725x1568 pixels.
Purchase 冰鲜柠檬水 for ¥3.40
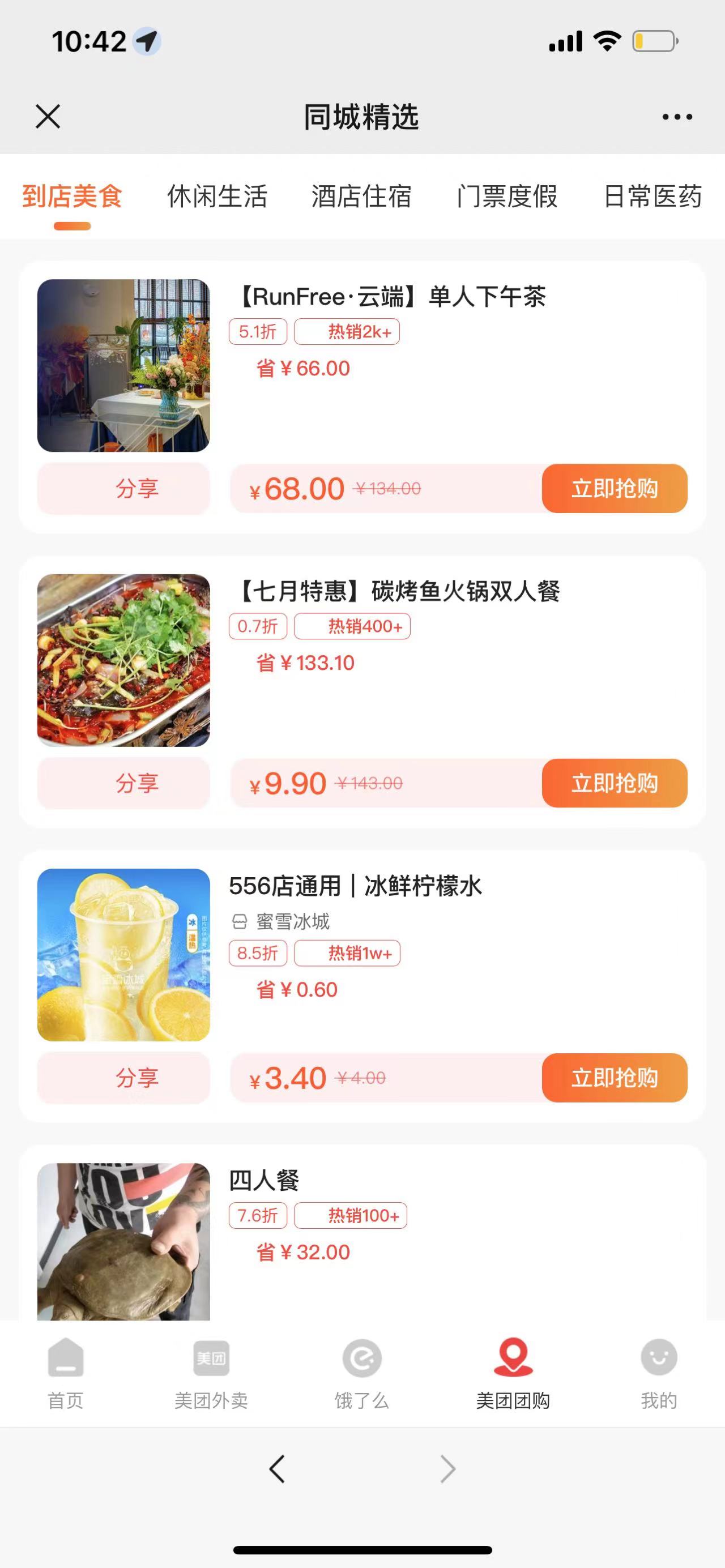(x=614, y=1078)
